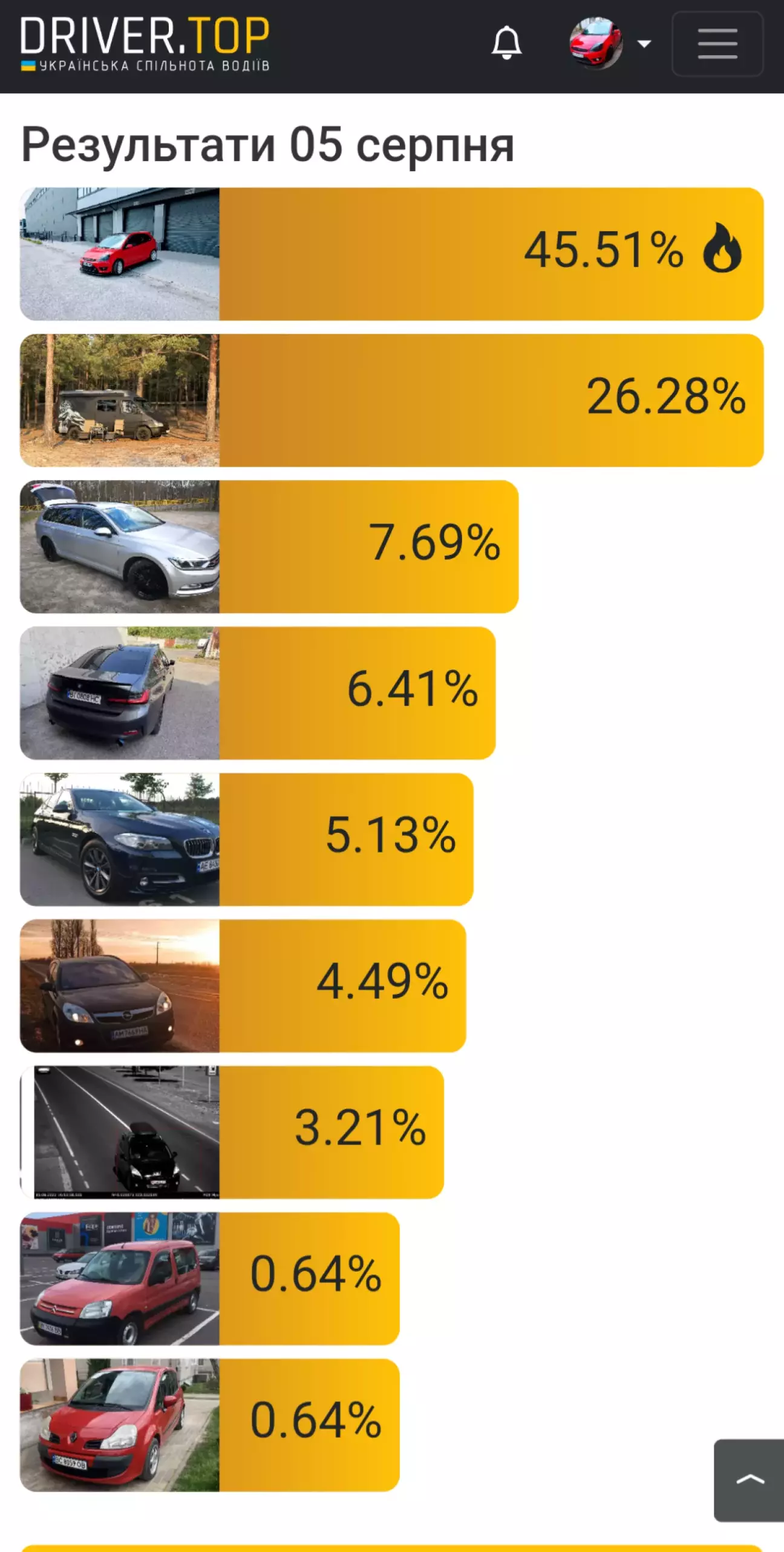This screenshot has height=1552, width=784.
Task: Open the hamburger navigation menu
Action: click(x=717, y=44)
